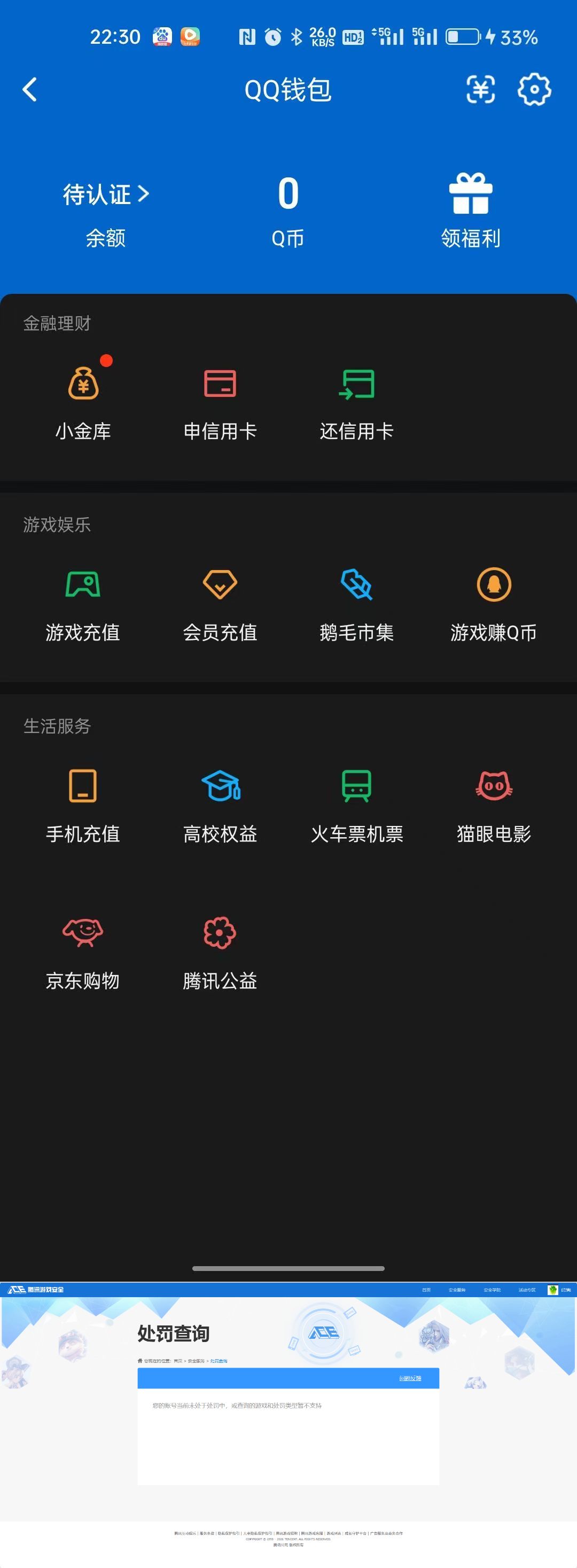Open 猫眼电影 movie ticket icon

click(494, 787)
